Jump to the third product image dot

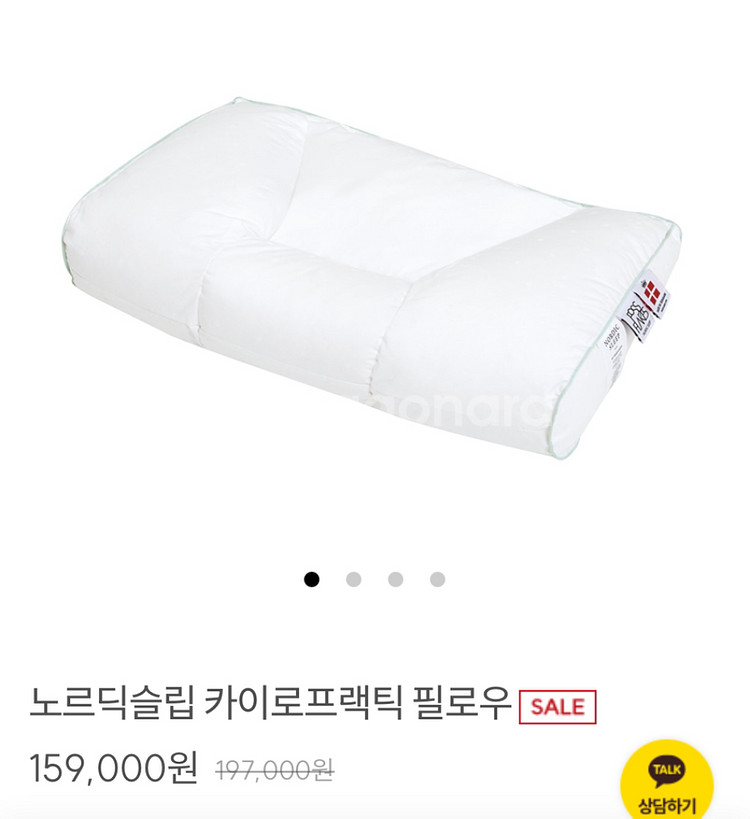395,579
